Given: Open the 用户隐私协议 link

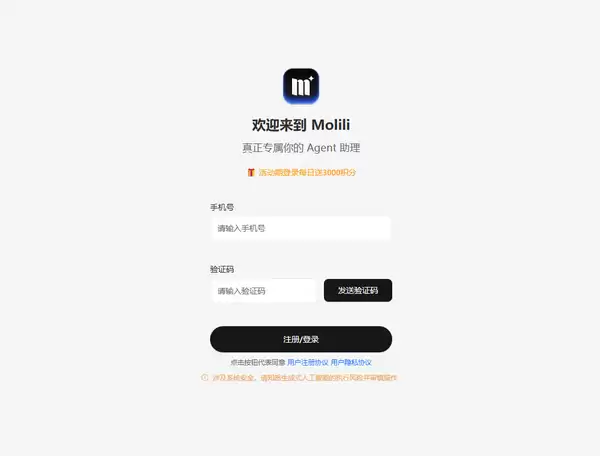Looking at the screenshot, I should [351, 362].
